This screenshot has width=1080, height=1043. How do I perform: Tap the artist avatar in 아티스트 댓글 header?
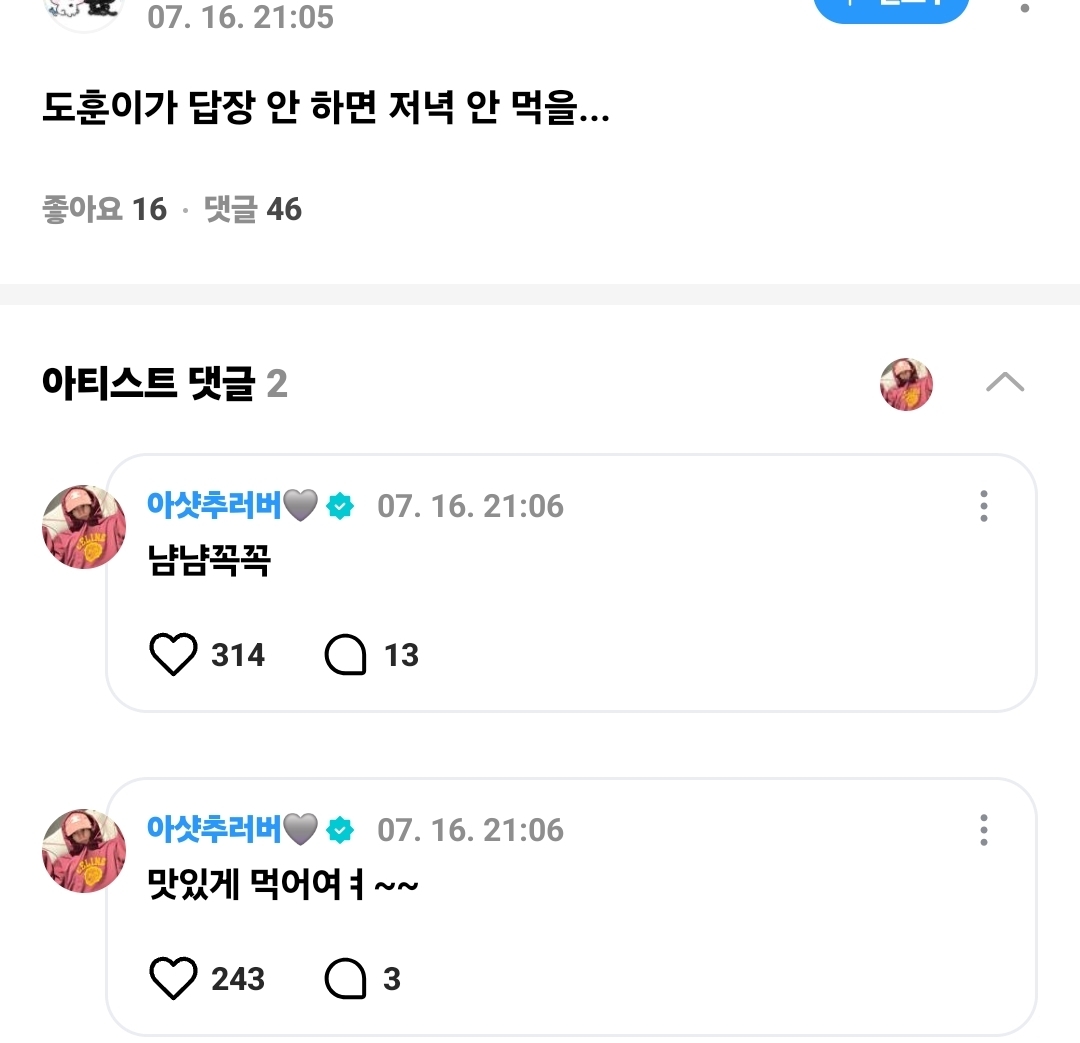point(906,384)
